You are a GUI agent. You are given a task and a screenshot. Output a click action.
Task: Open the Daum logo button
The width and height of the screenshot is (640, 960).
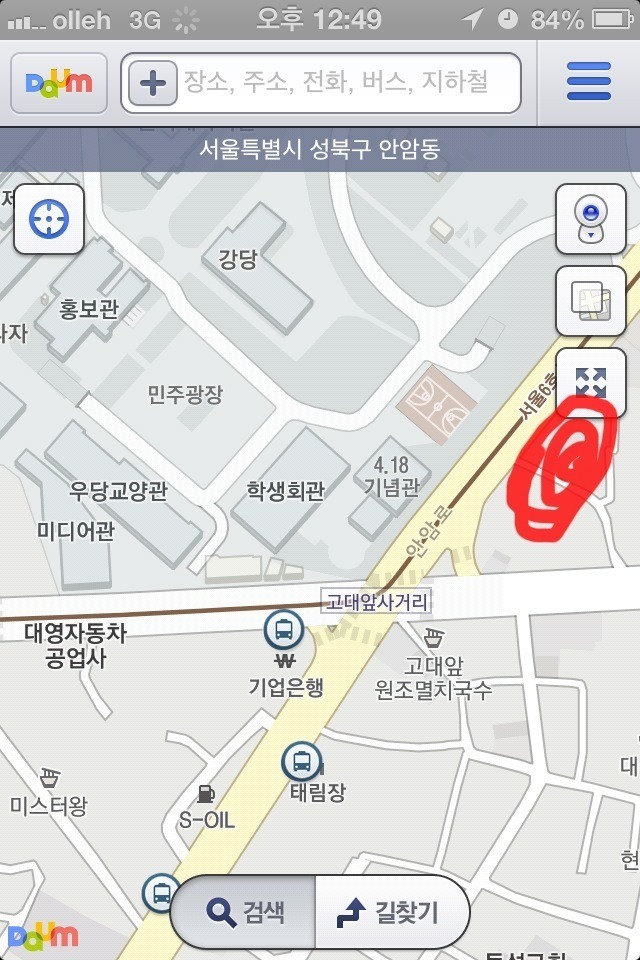[x=58, y=82]
